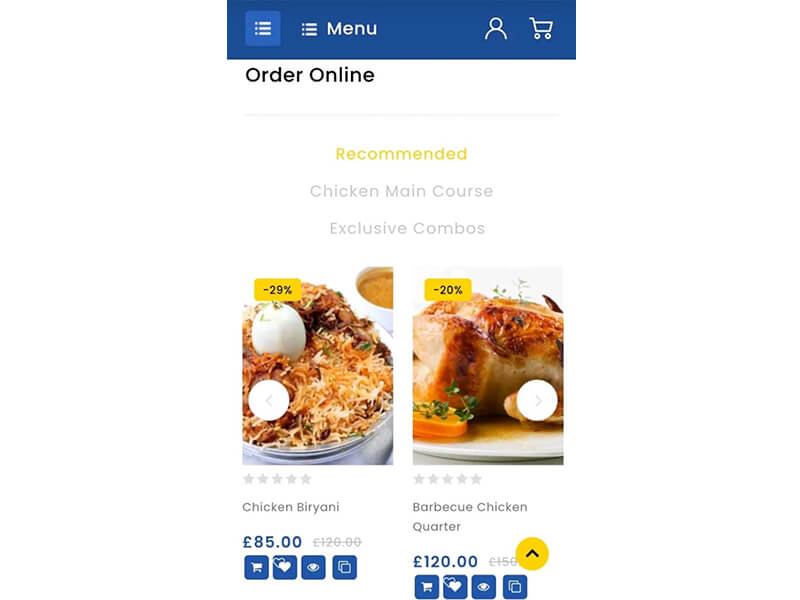
Task: Show next products with the right arrow
Action: (x=537, y=400)
